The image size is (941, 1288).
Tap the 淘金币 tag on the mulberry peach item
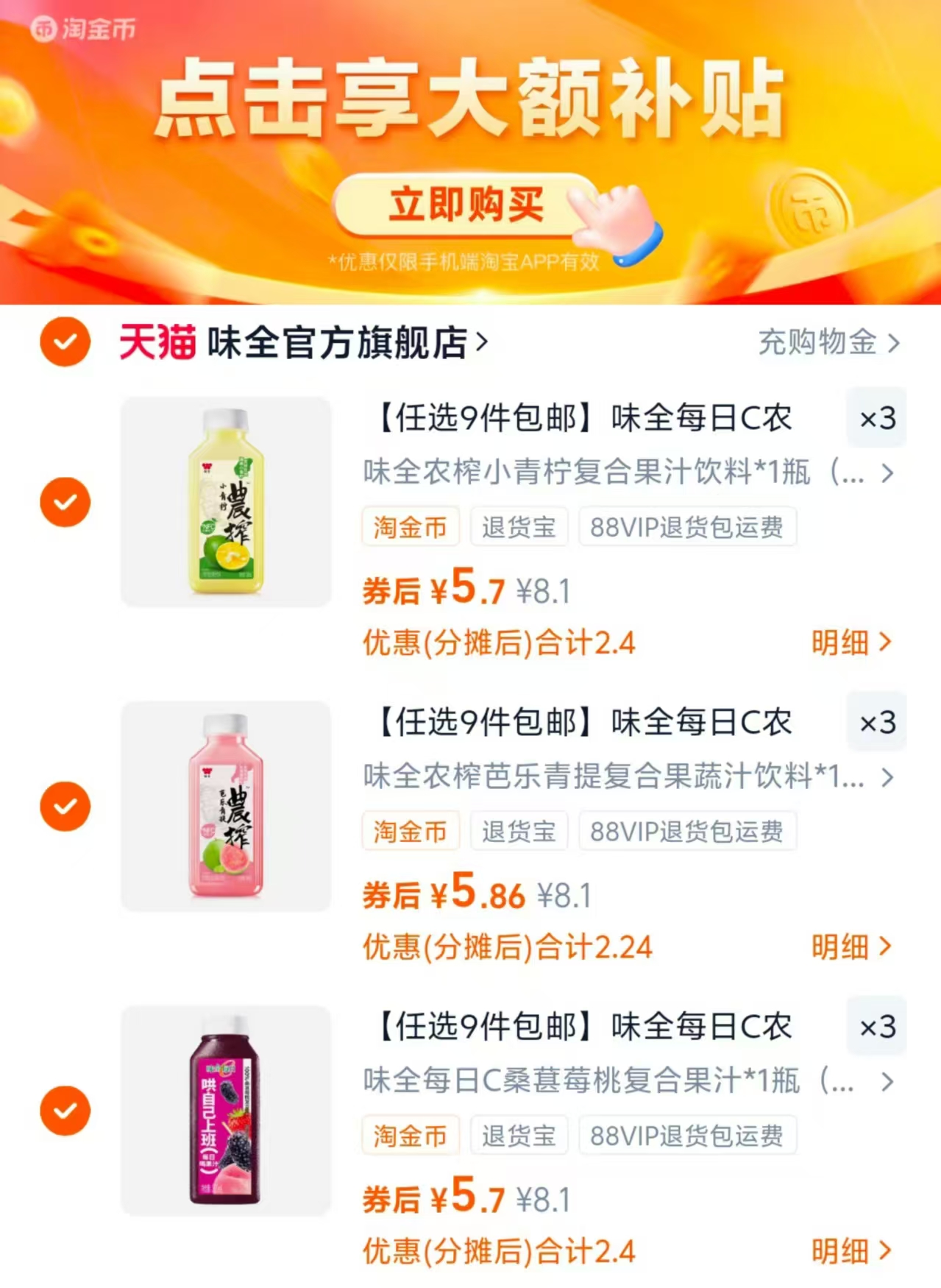click(411, 1135)
